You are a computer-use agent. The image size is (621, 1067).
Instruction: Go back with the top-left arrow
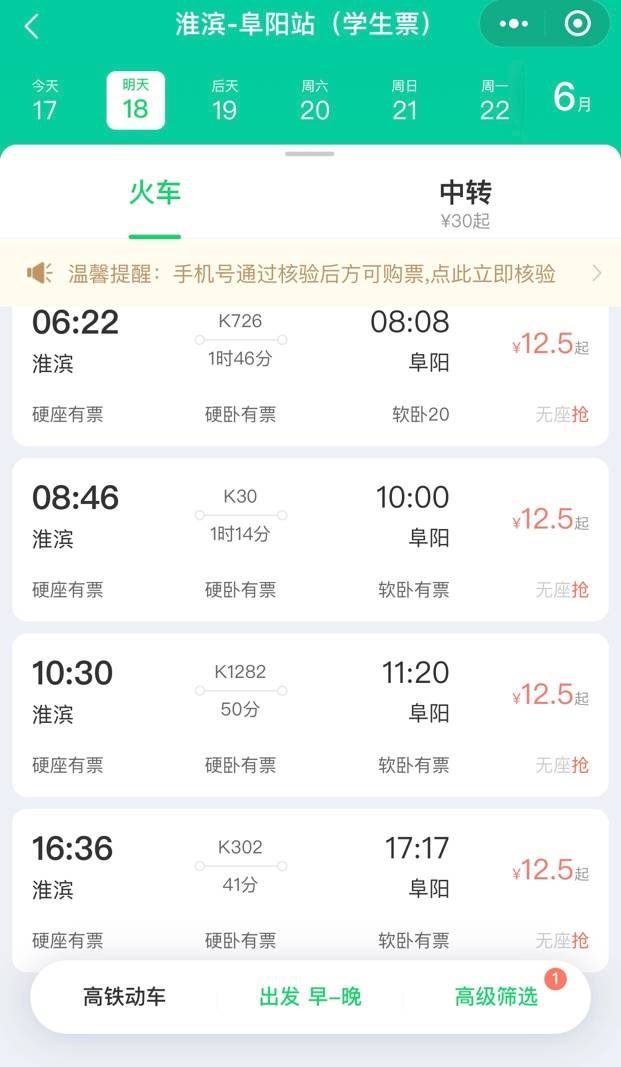pyautogui.click(x=32, y=27)
